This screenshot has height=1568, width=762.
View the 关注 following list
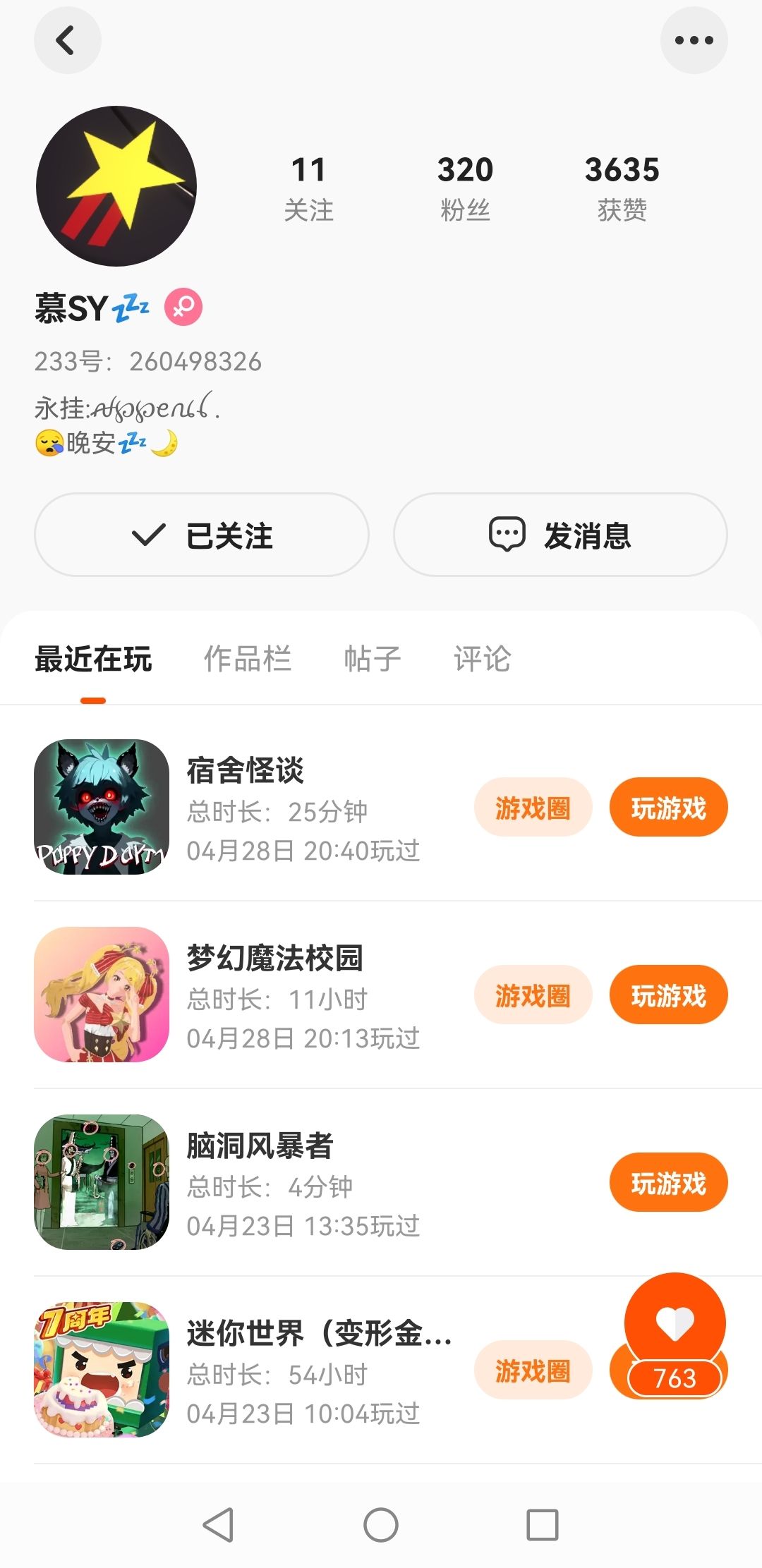point(308,188)
